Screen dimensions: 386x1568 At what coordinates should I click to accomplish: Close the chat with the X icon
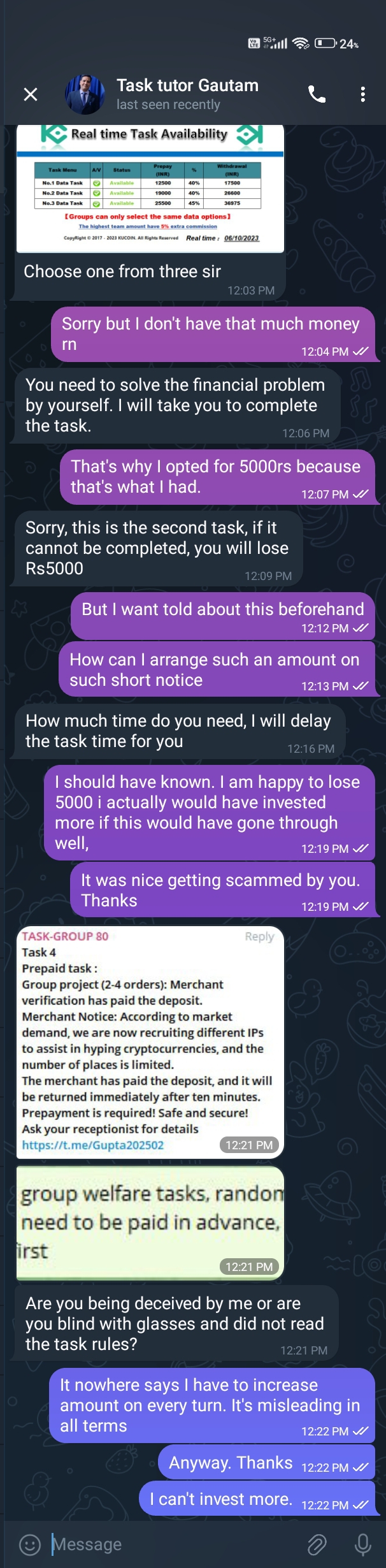coord(30,94)
